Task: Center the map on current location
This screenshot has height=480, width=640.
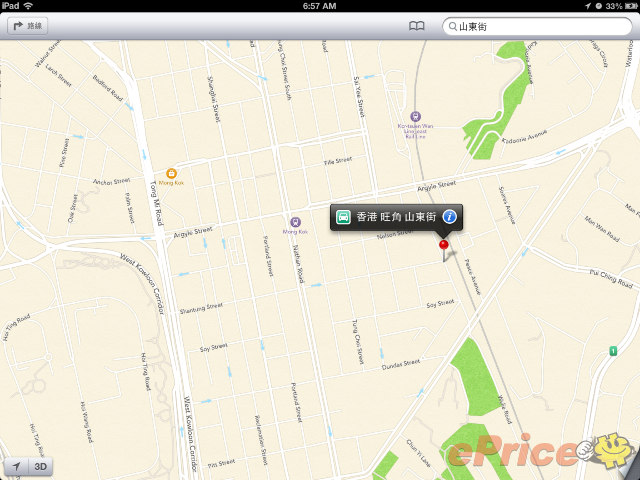Action: (x=16, y=466)
